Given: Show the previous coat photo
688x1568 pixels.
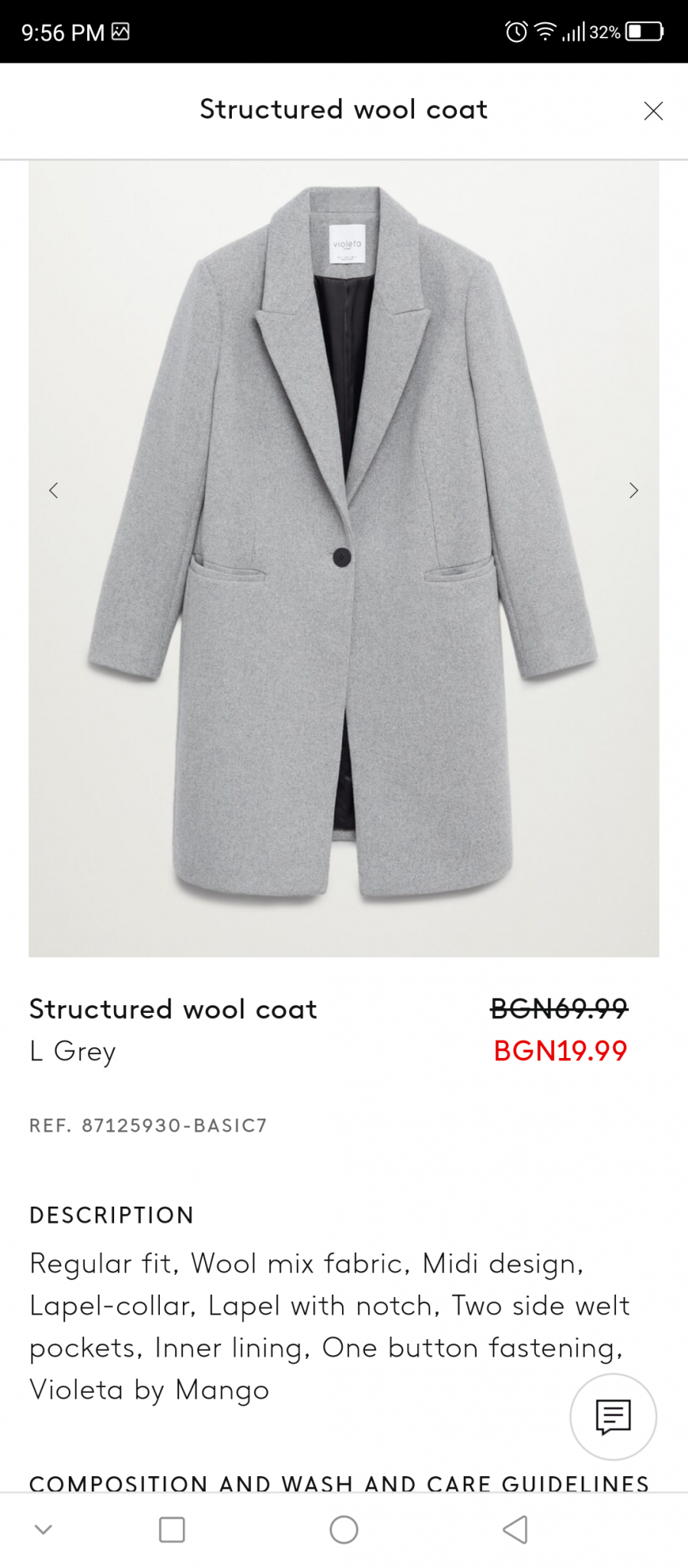Looking at the screenshot, I should (54, 490).
